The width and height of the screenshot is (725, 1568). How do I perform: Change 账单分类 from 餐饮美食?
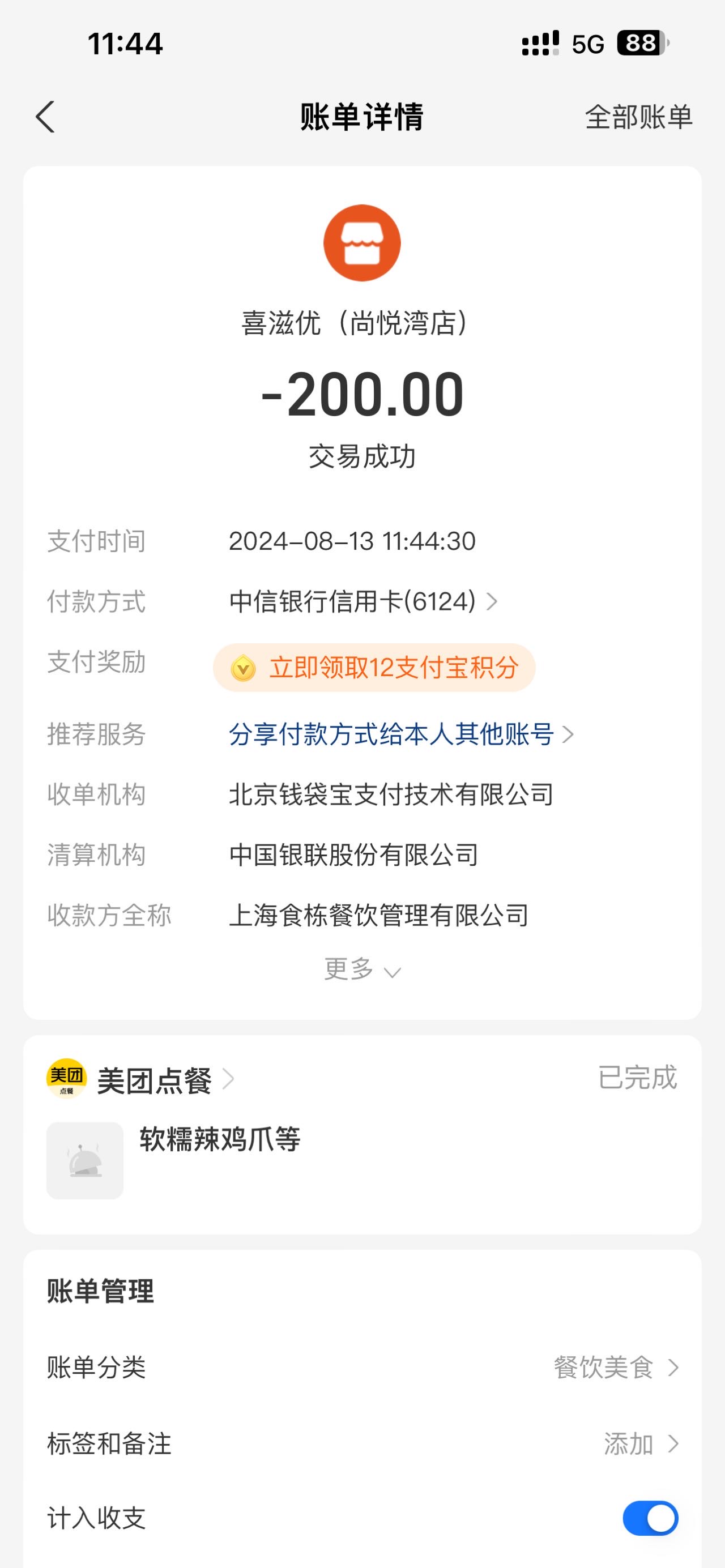point(362,1368)
